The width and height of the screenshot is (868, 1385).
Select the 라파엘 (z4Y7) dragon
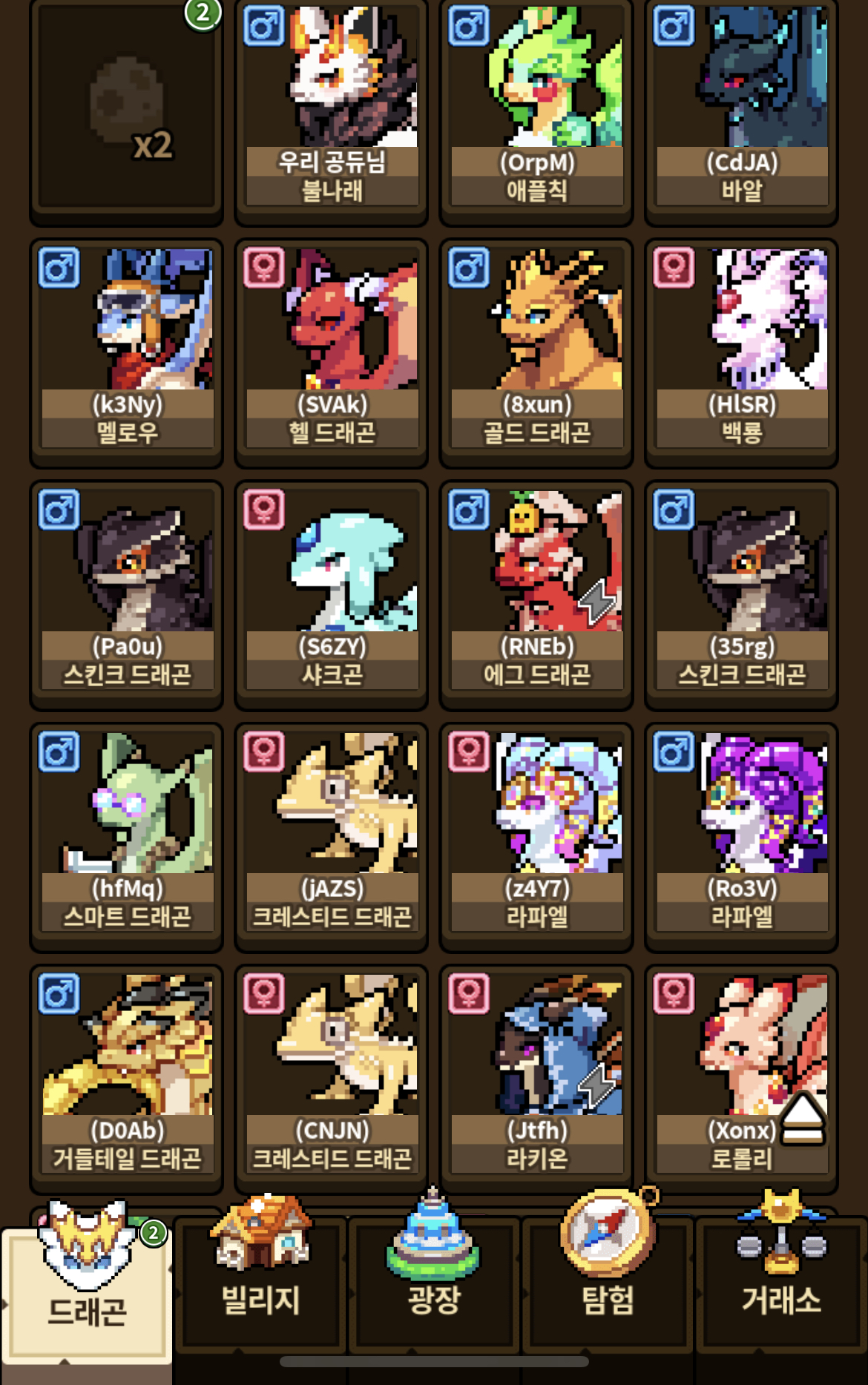(536, 838)
